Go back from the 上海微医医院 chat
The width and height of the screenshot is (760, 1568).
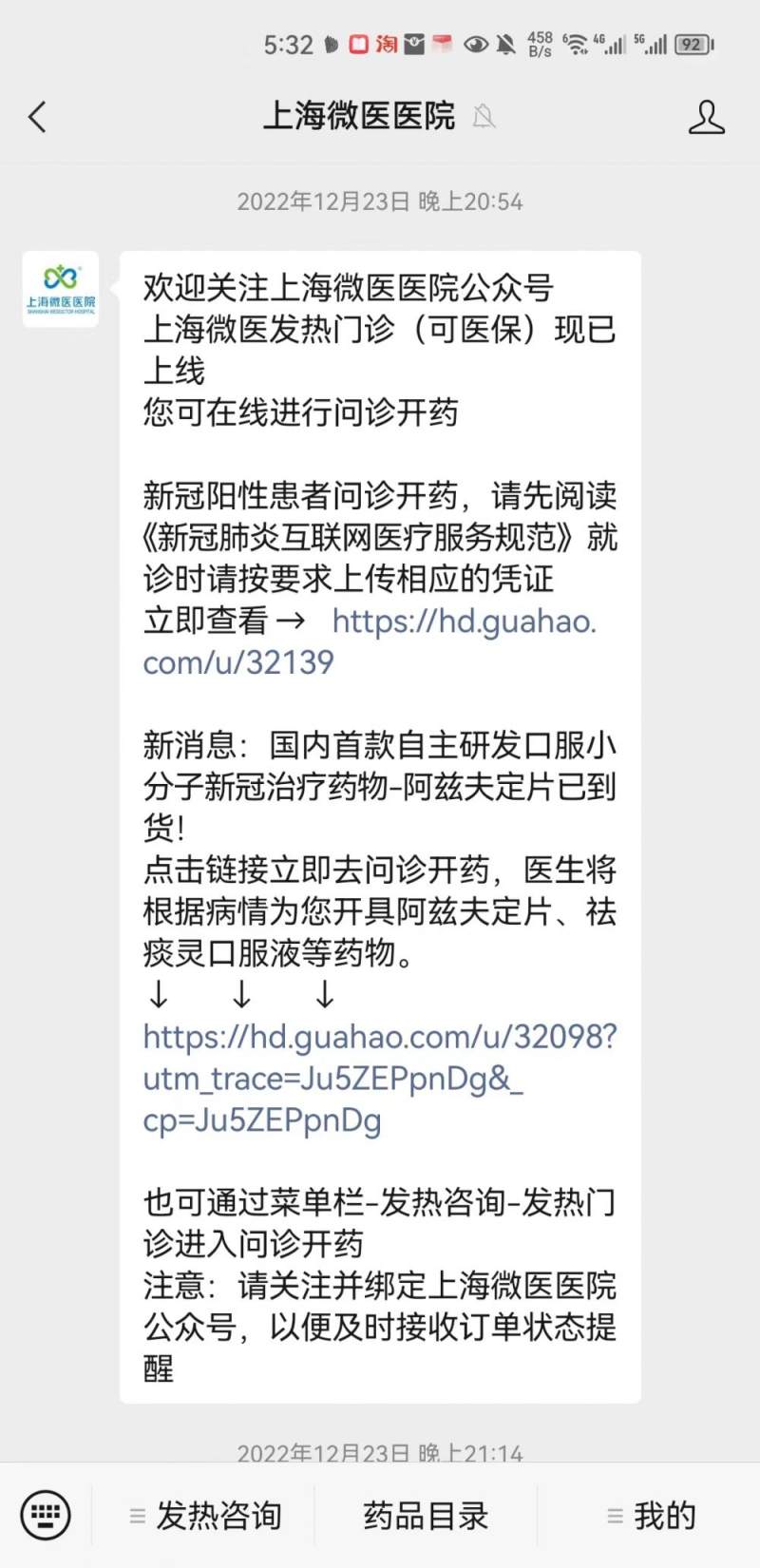coord(38,117)
